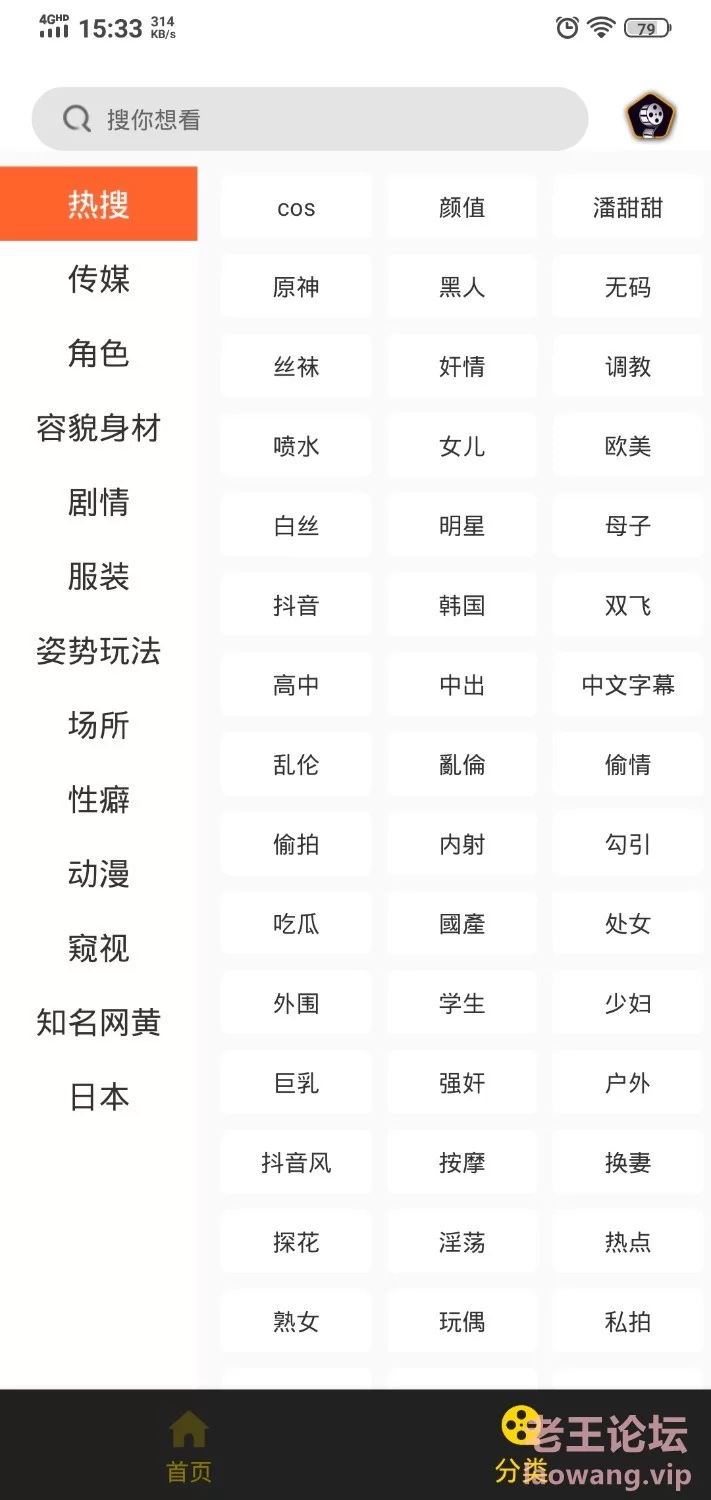711x1500 pixels.
Task: Switch to the 分类 categories tab
Action: 521,1445
